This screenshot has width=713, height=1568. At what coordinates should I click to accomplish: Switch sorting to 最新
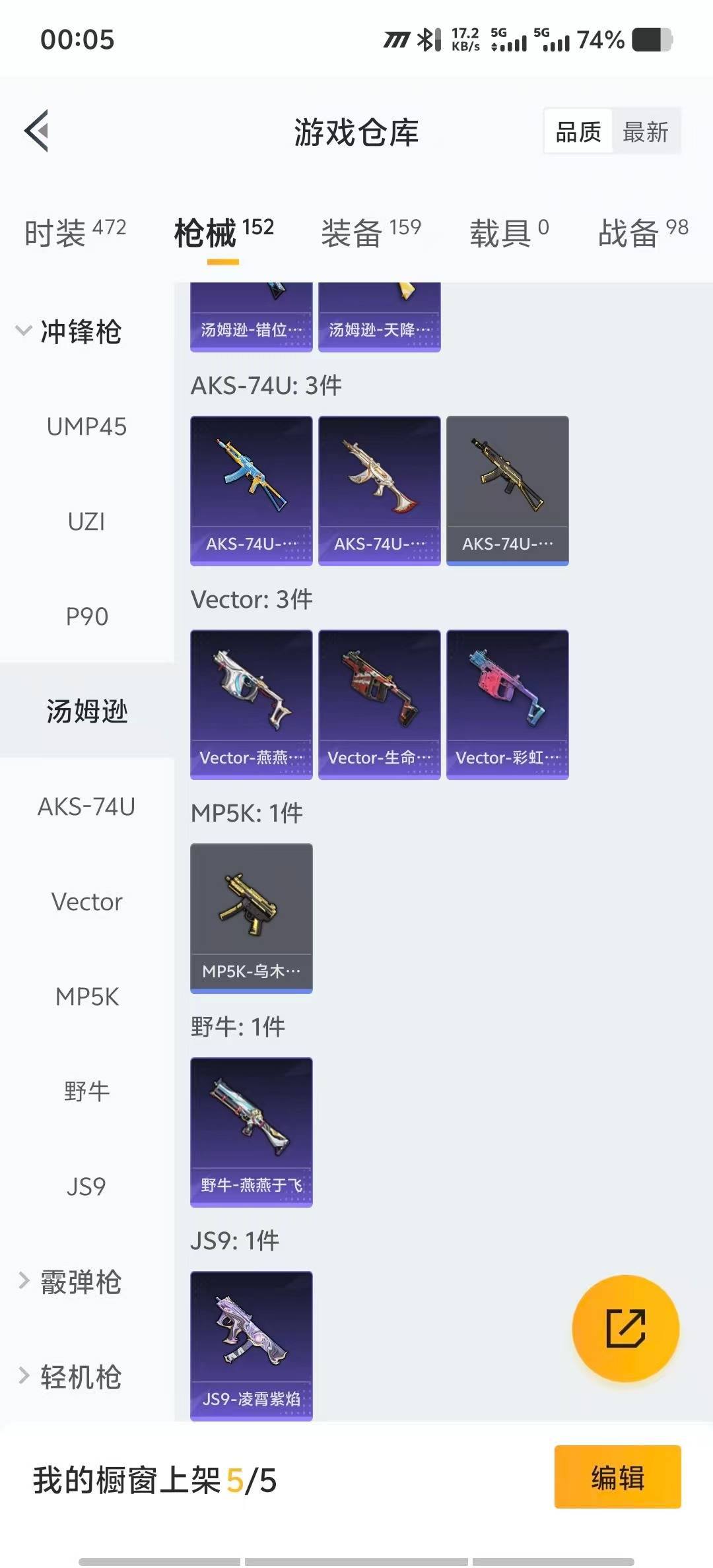tap(646, 131)
